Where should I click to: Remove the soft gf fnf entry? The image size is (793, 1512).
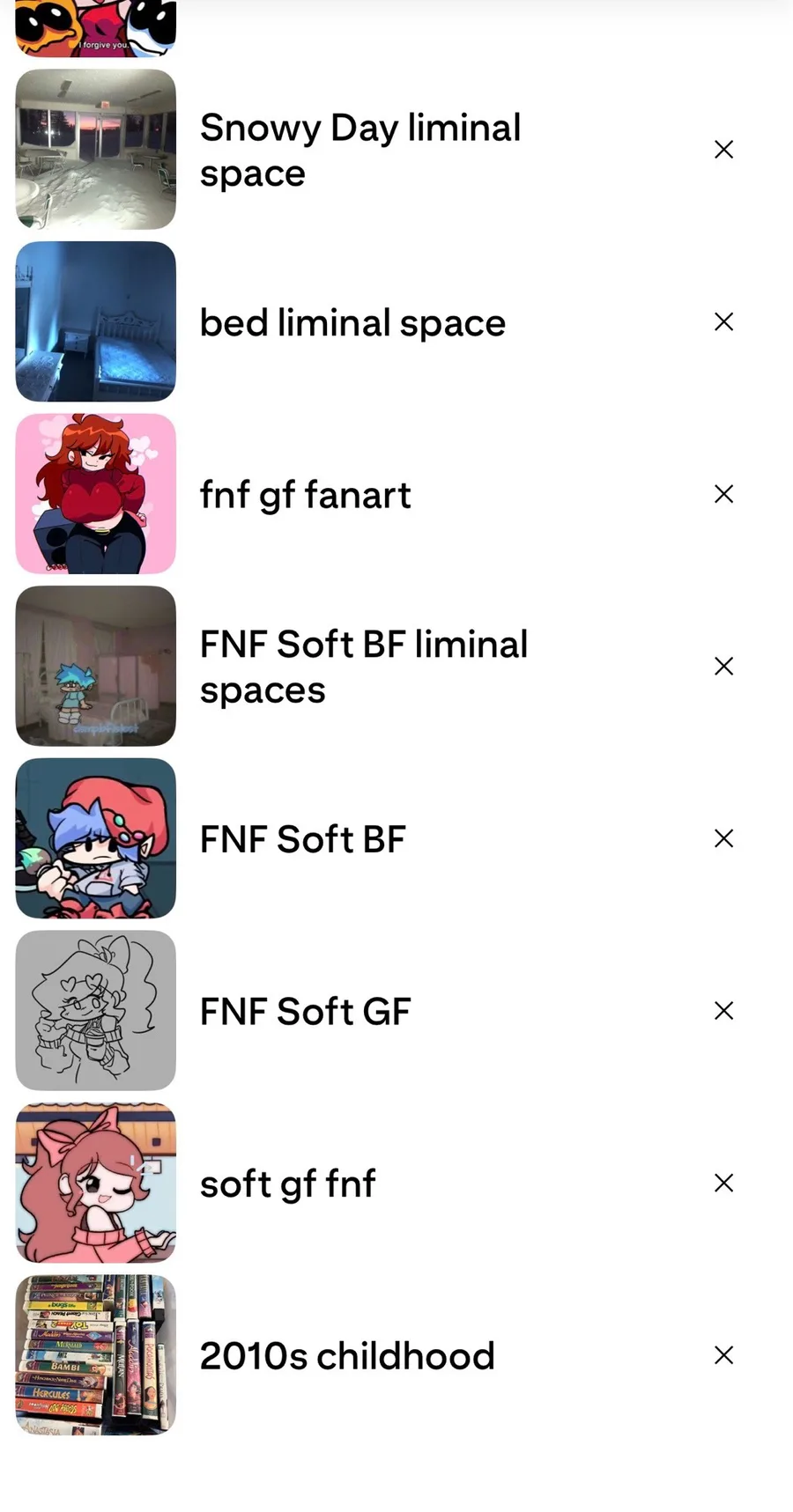click(723, 1183)
